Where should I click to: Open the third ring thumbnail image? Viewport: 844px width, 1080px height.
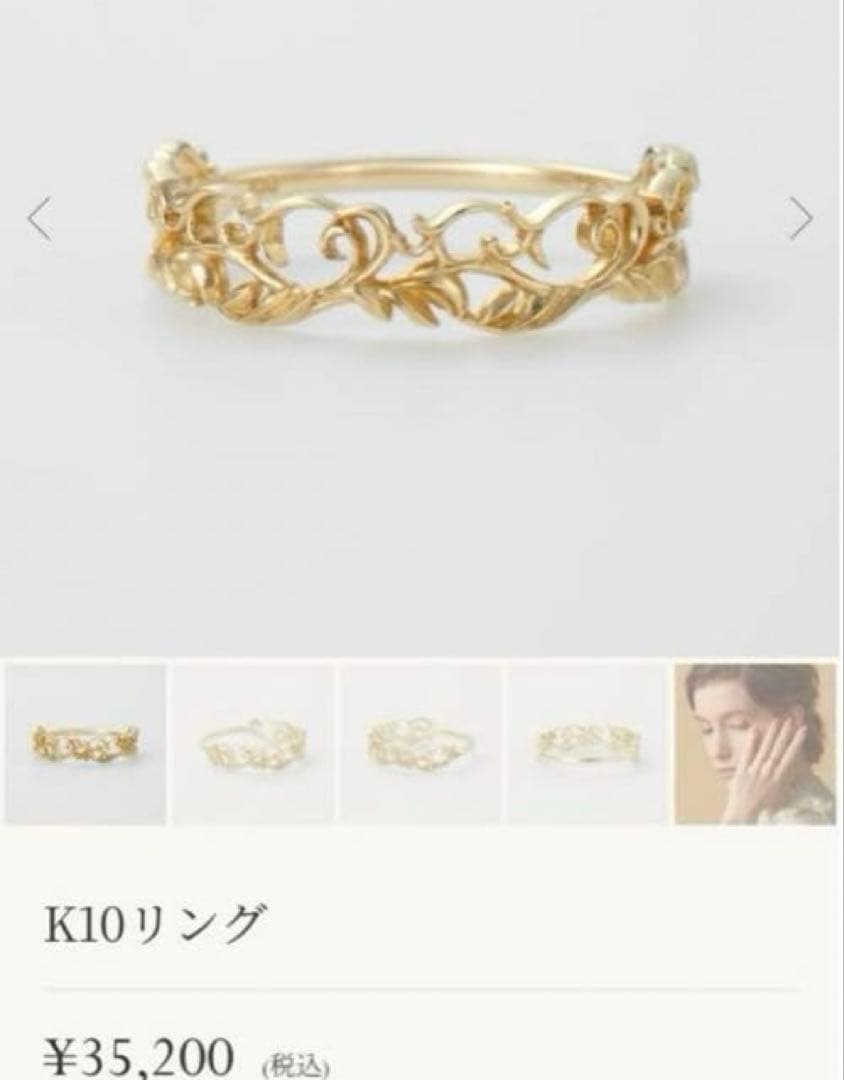tap(420, 744)
